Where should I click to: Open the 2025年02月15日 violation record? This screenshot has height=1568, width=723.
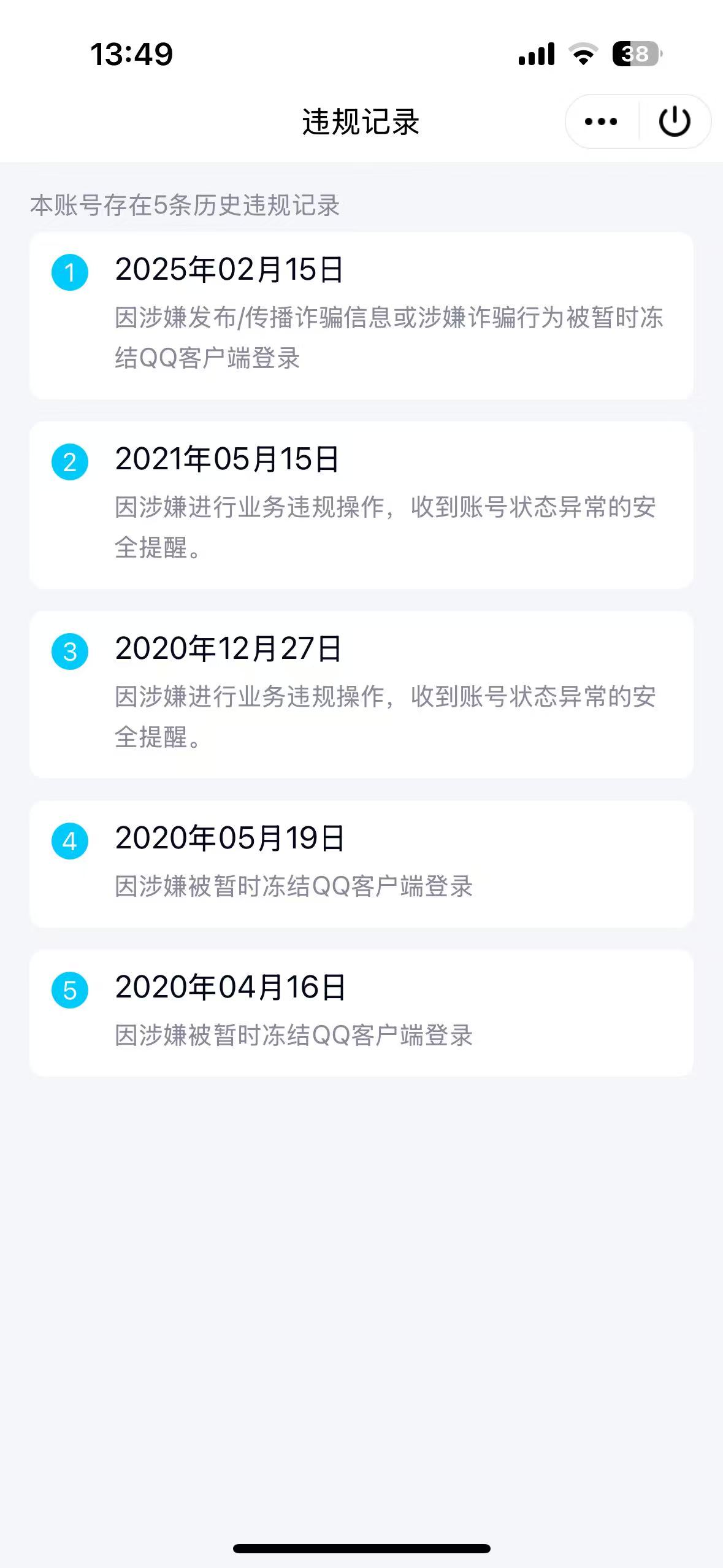[x=362, y=313]
